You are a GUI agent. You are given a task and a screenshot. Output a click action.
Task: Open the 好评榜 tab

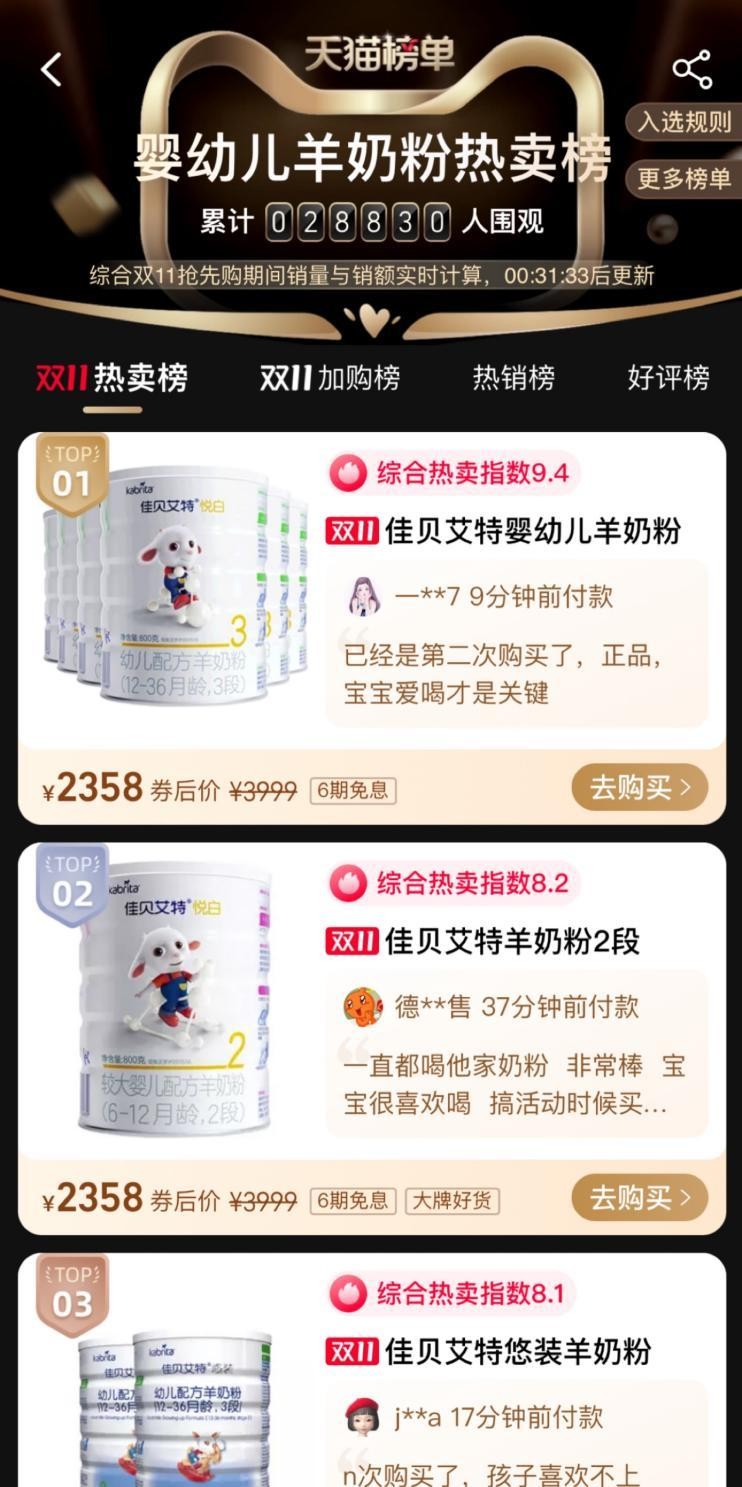(x=668, y=378)
